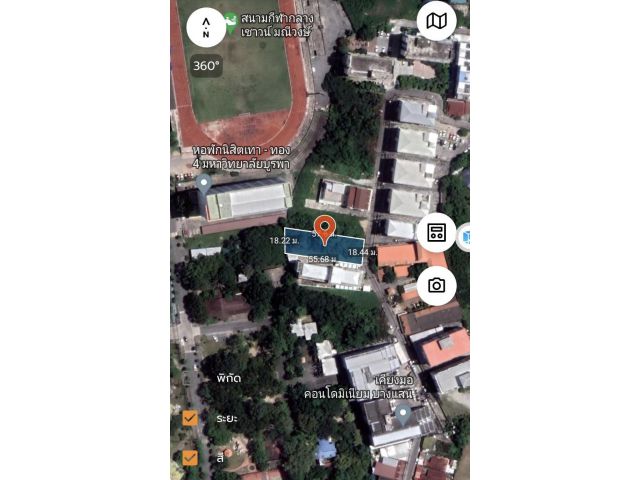This screenshot has height=480, width=640.
Task: Open the map layers button
Action: coord(436,21)
